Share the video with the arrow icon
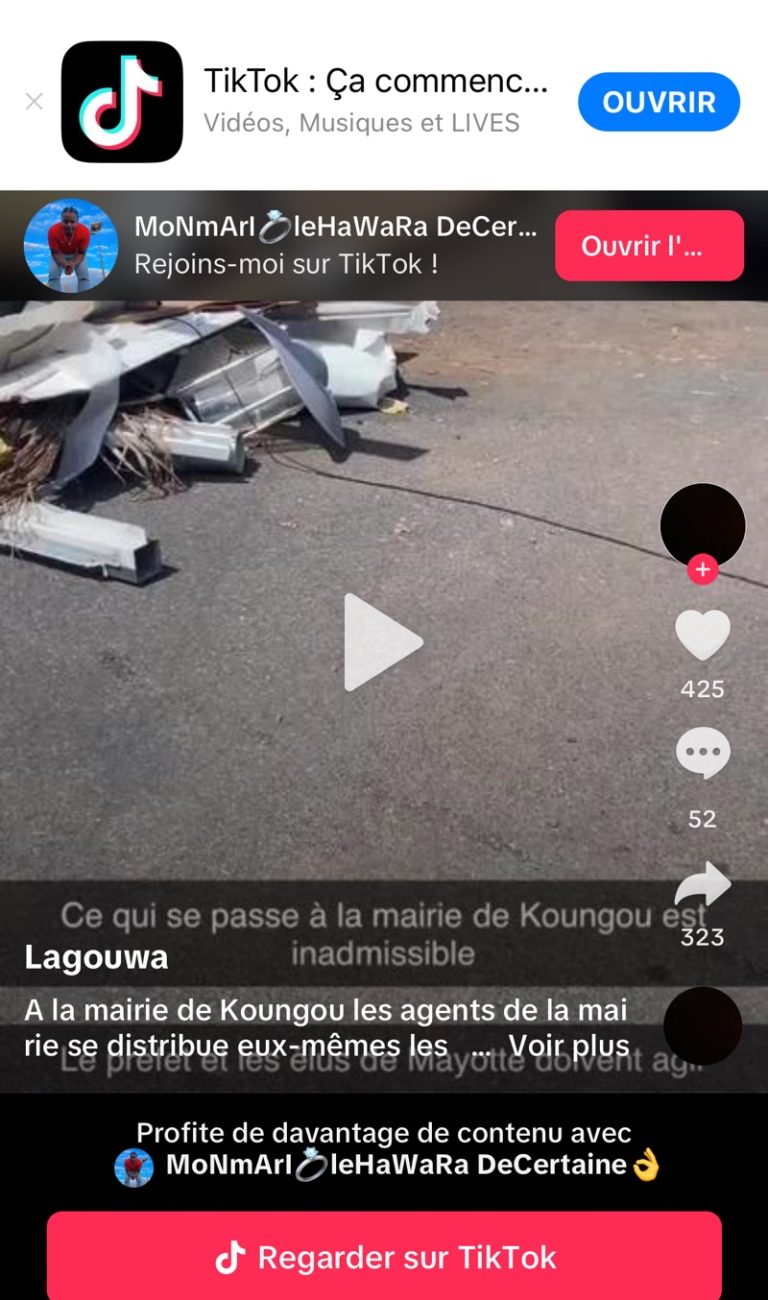Viewport: 768px width, 1300px height. 703,884
